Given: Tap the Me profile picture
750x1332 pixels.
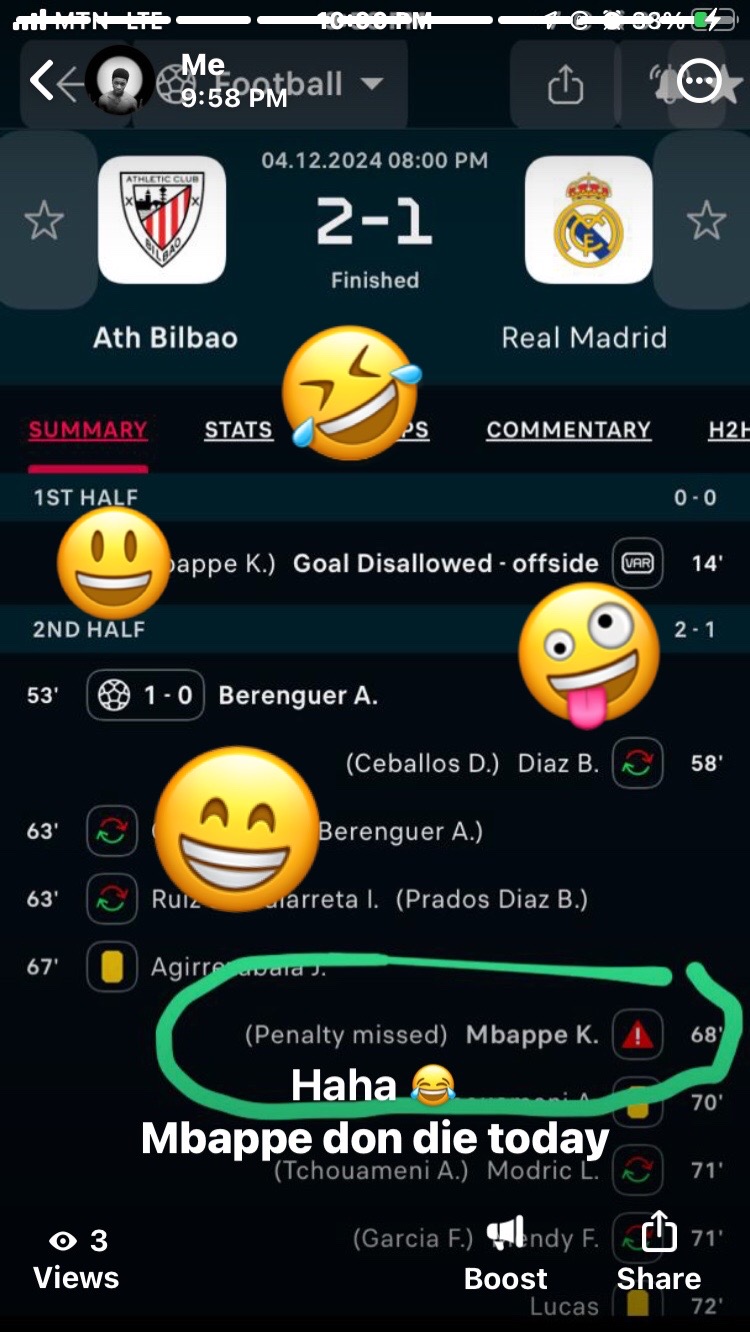Looking at the screenshot, I should 120,81.
